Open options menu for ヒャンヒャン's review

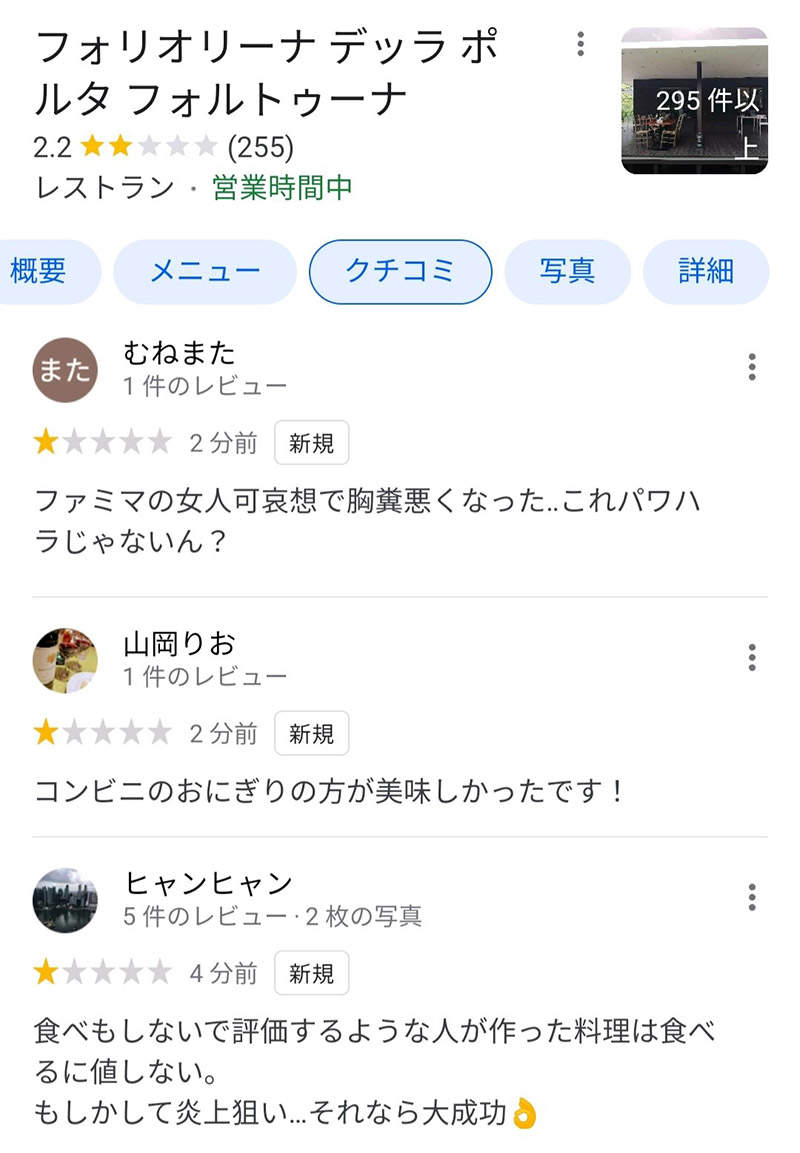751,898
